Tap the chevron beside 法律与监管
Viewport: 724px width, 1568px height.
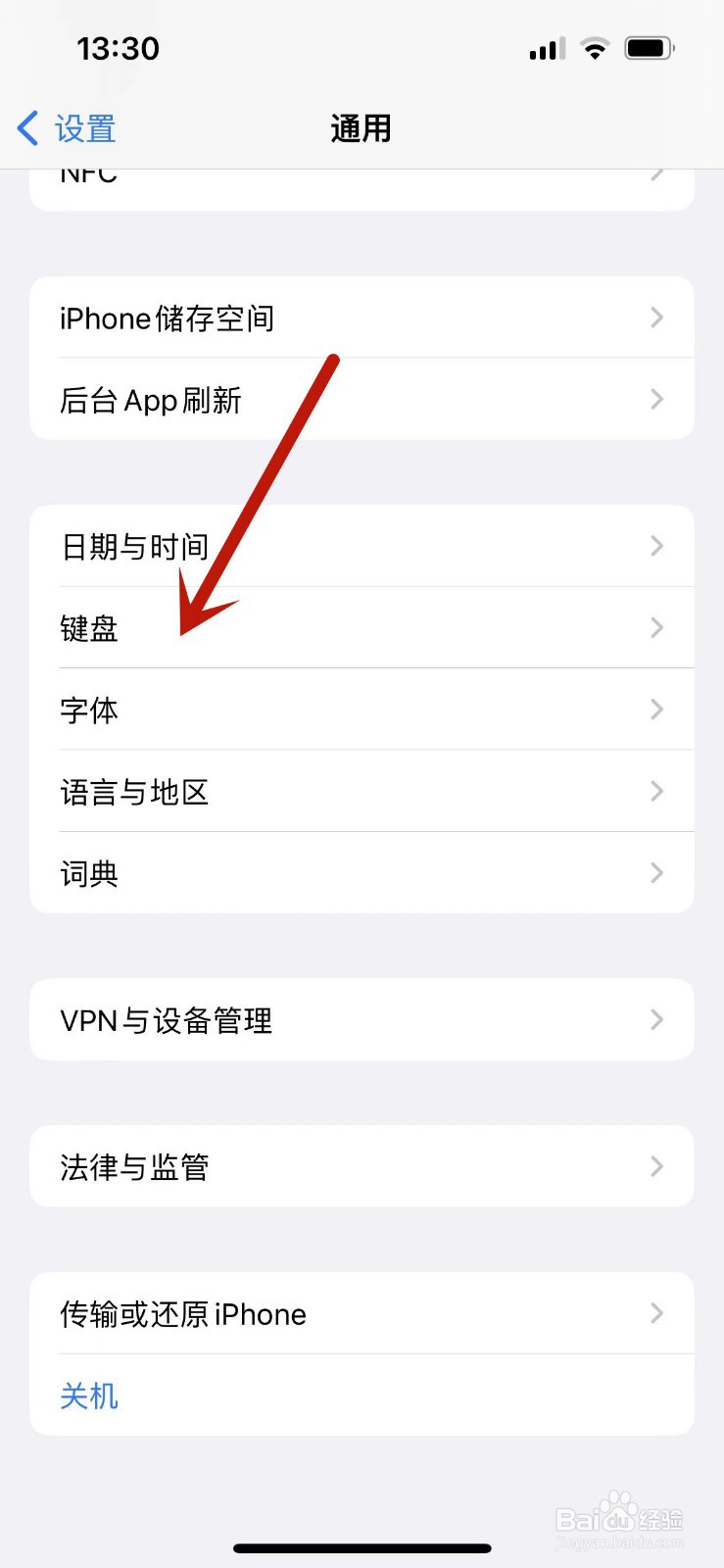656,1166
